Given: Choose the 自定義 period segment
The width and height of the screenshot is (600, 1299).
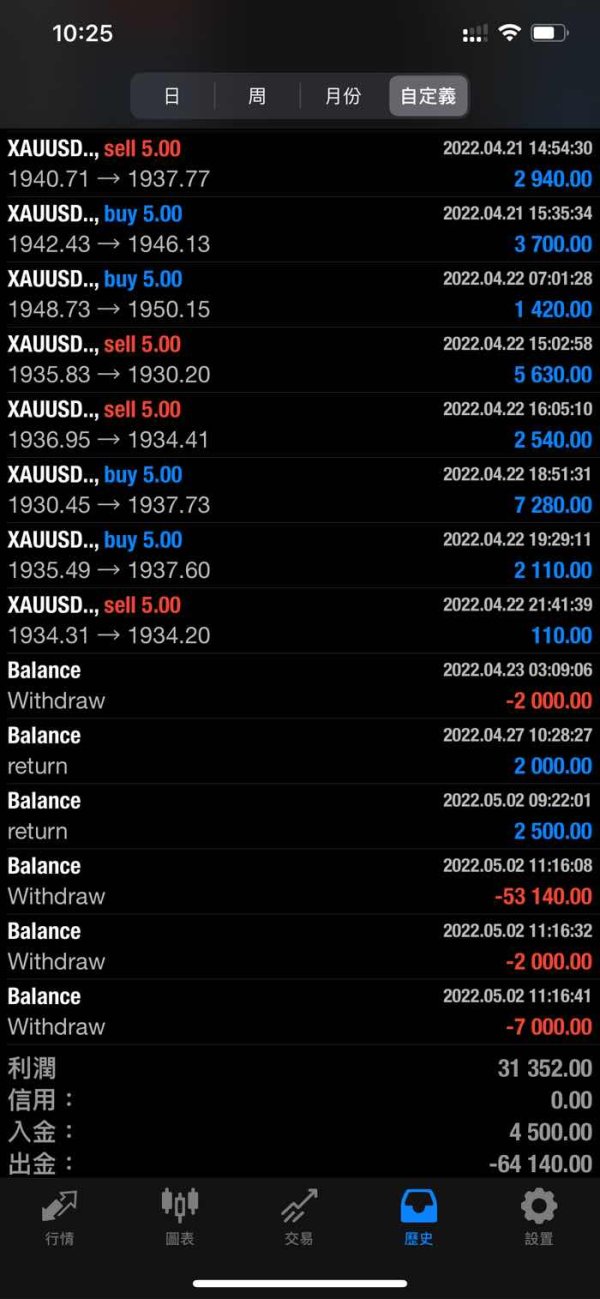Looking at the screenshot, I should coord(428,97).
